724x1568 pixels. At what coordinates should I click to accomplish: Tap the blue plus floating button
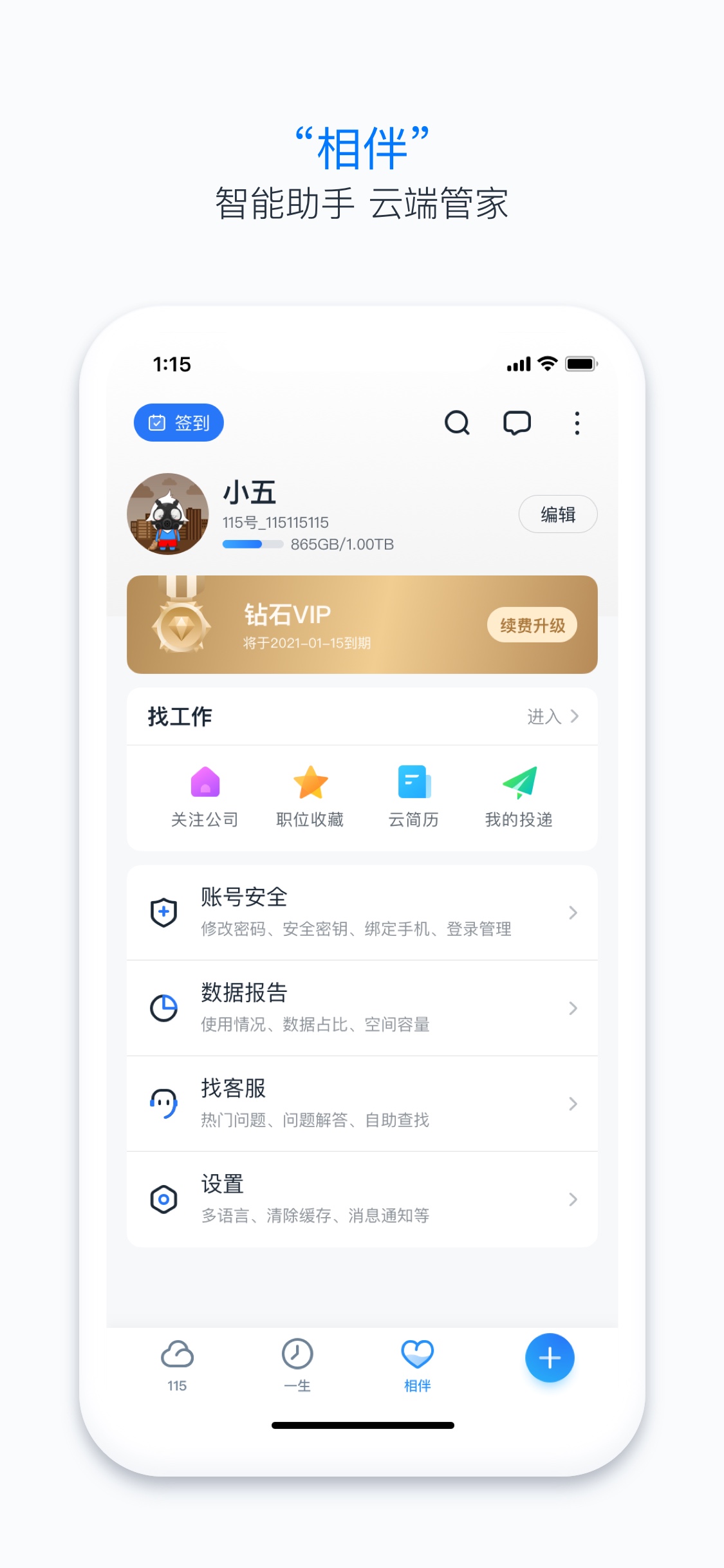549,1358
